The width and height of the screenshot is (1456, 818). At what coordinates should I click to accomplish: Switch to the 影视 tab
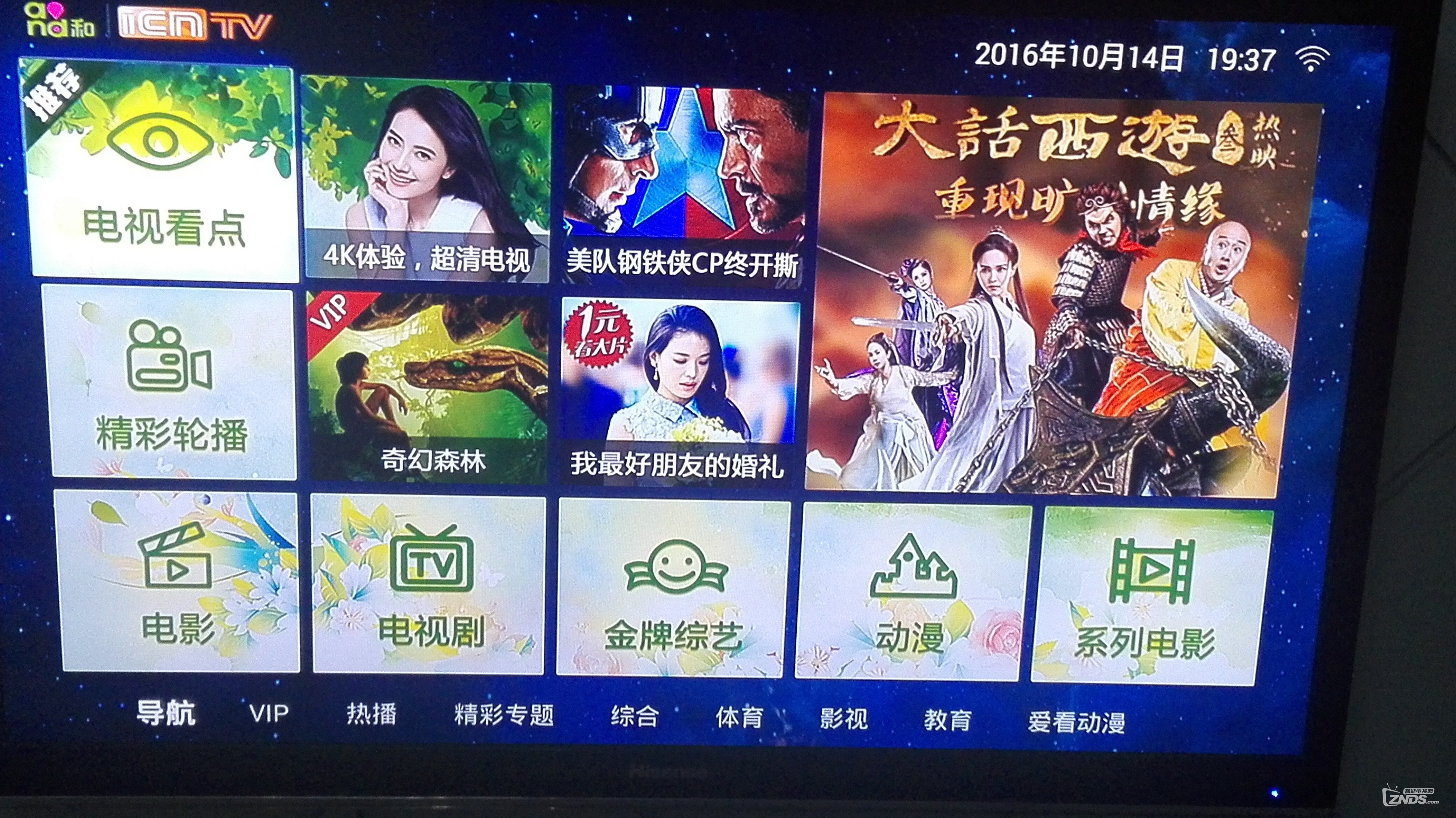coord(843,719)
